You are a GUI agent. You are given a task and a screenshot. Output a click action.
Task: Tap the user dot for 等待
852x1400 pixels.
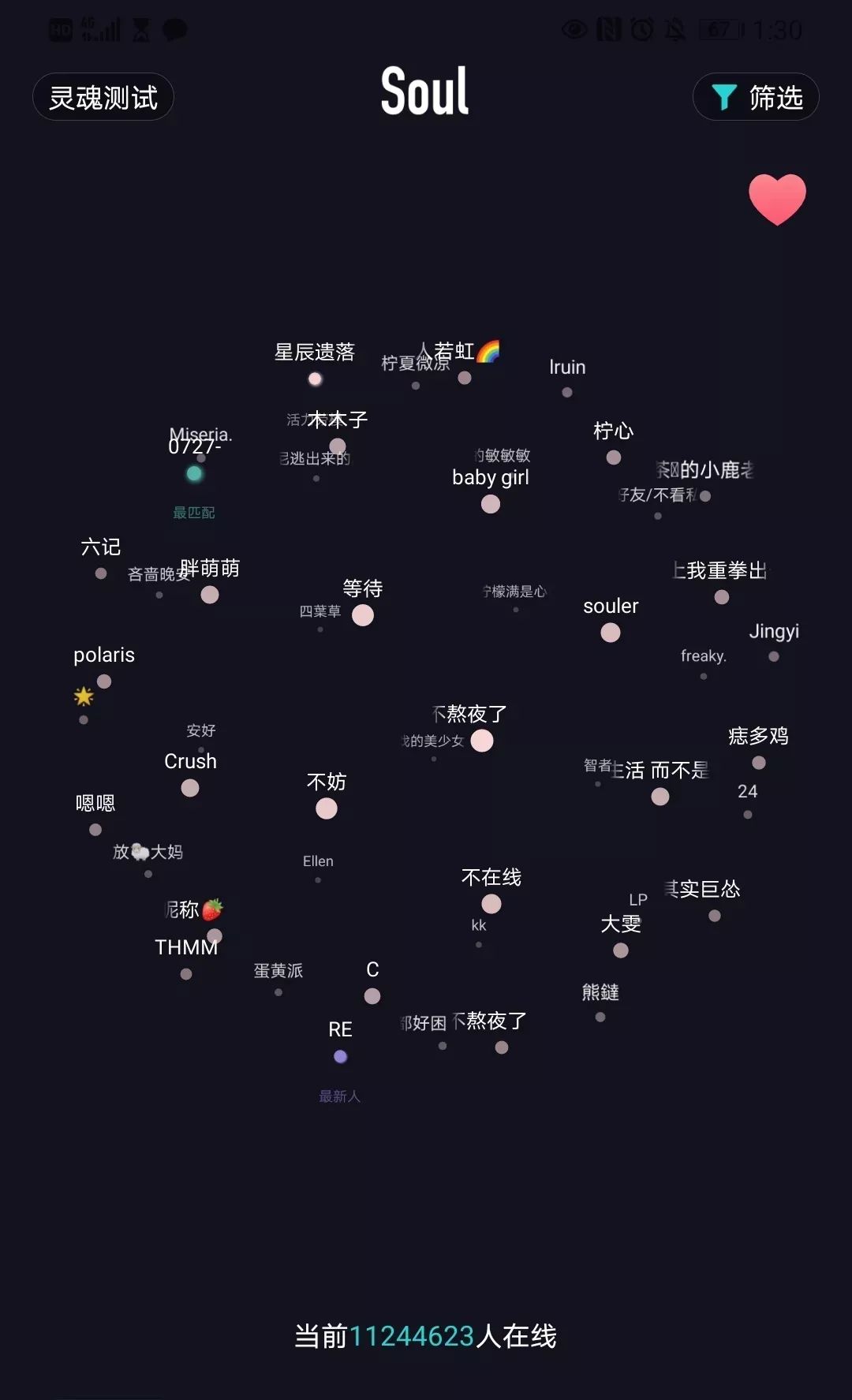tap(363, 614)
